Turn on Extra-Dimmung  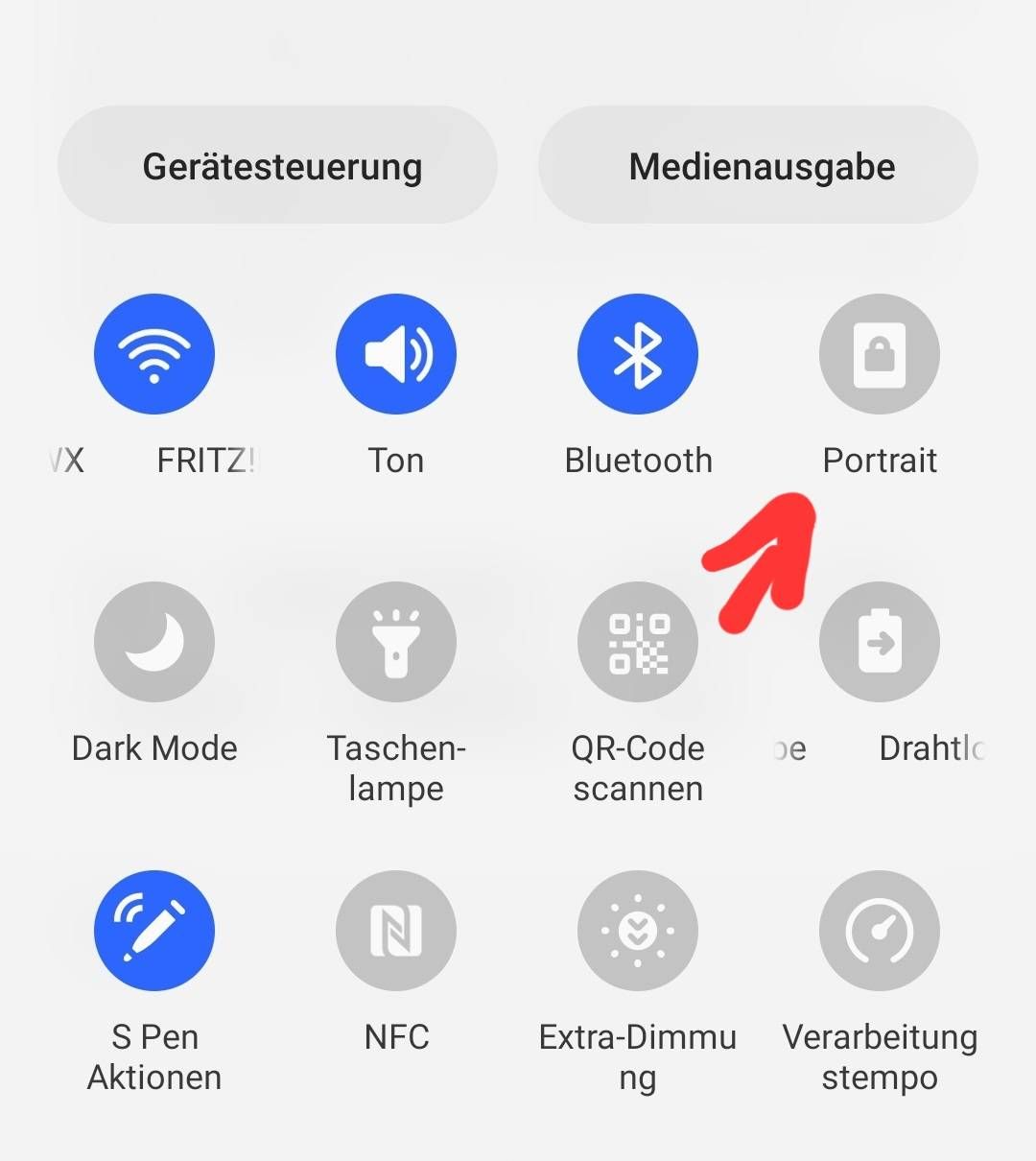pyautogui.click(x=638, y=930)
